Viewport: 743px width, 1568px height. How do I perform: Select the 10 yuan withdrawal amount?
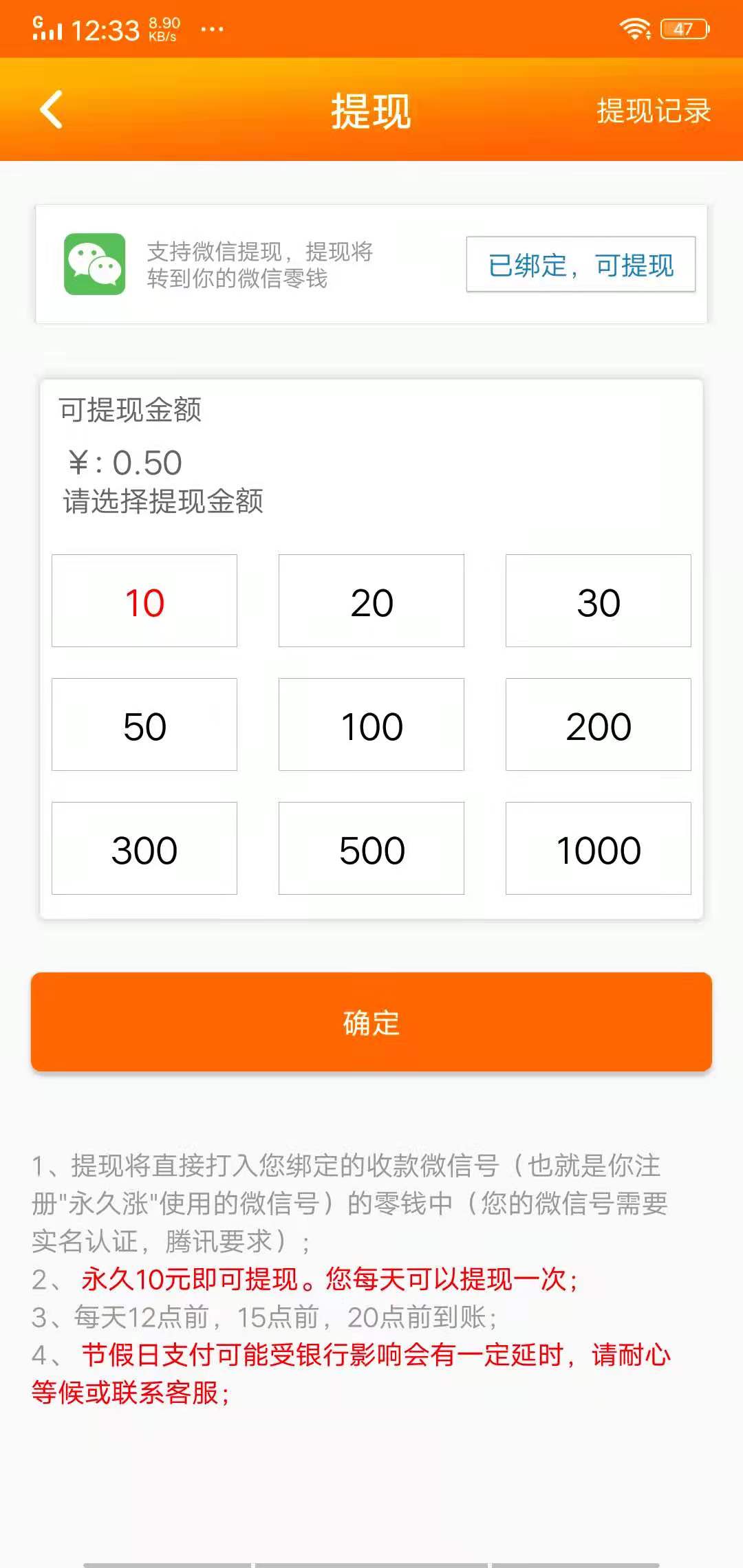pos(143,600)
